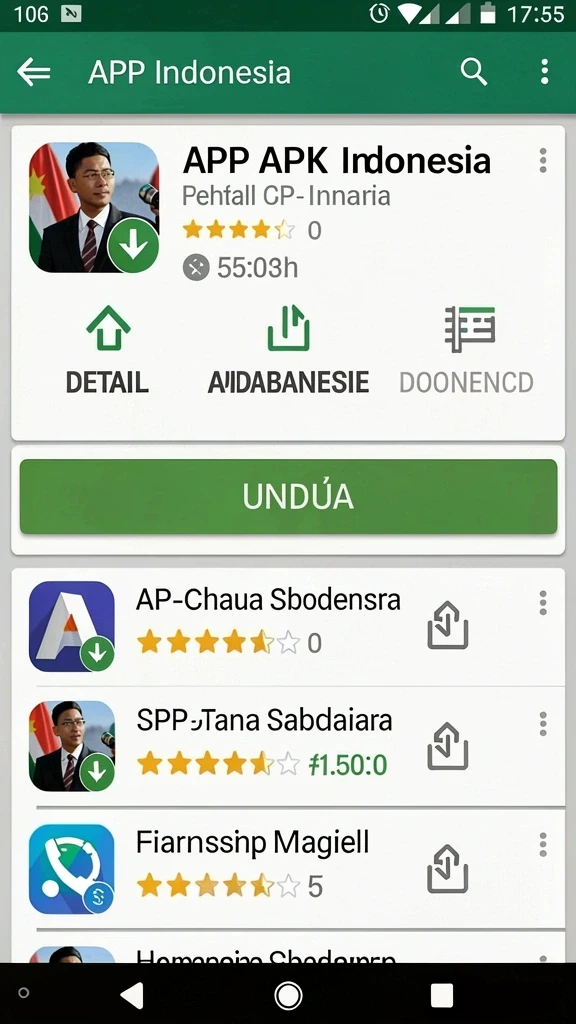
Task: Tap the green UNDÚA button
Action: coord(288,497)
